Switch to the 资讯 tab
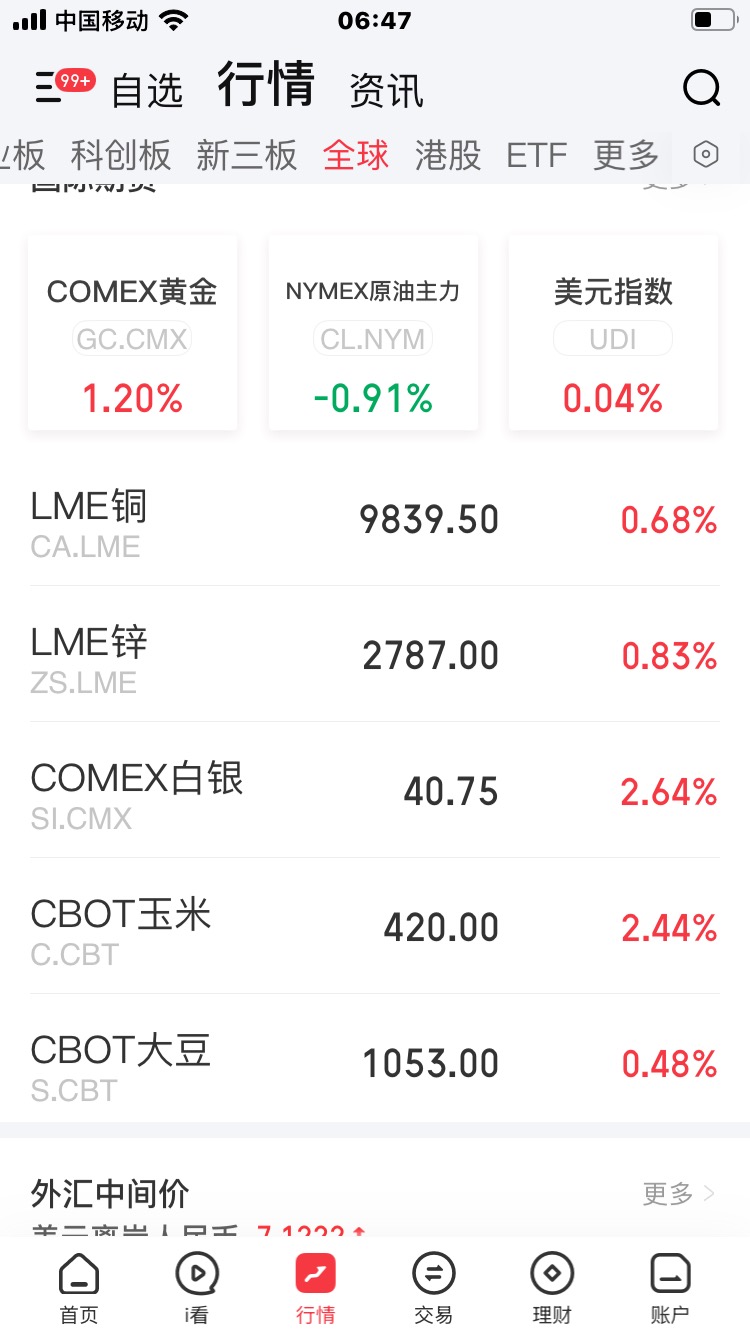Screen dimensions: 750x1334 click(x=386, y=90)
